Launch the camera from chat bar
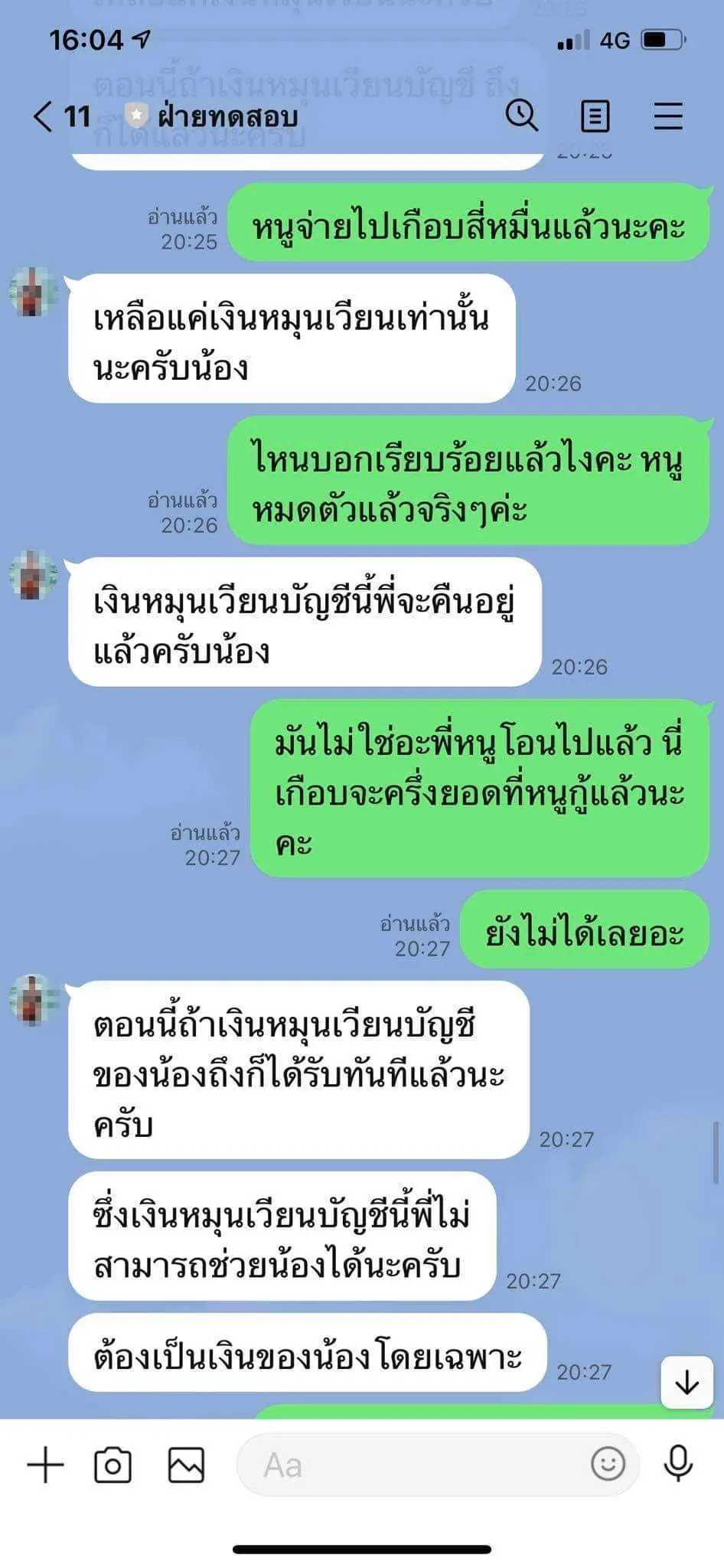724x1568 pixels. coord(113,1465)
